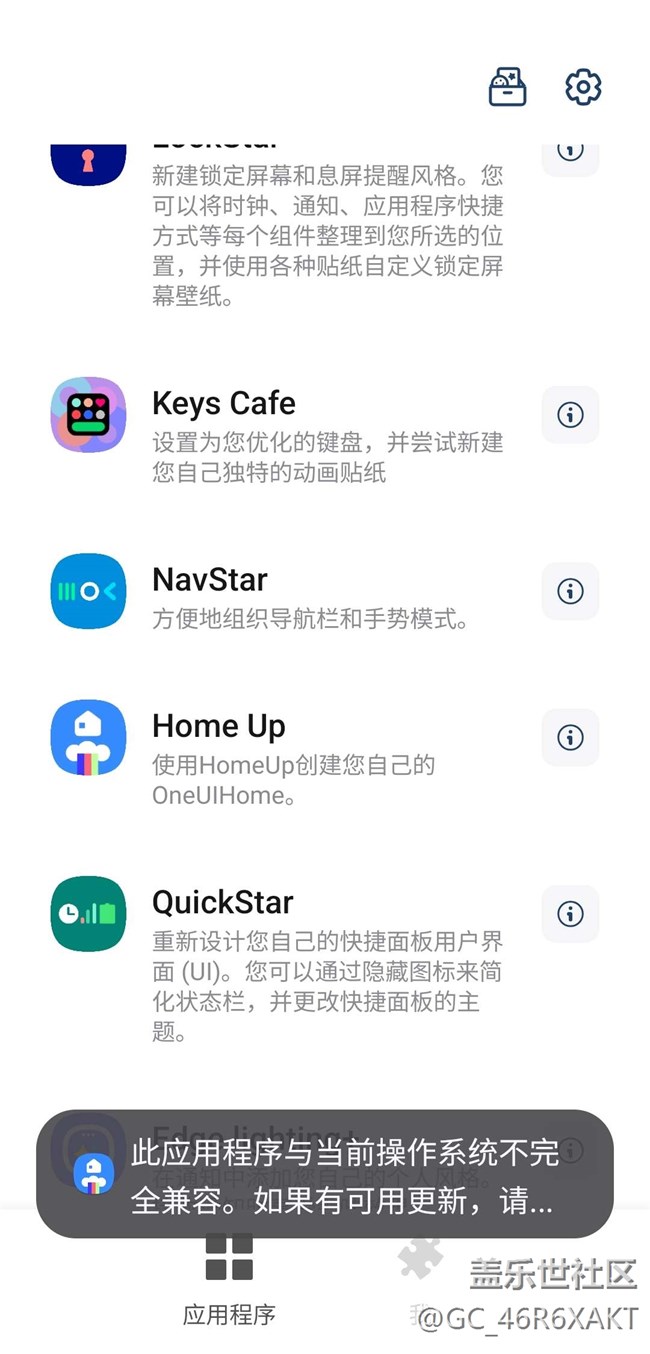View info for NavStar
This screenshot has width=650, height=1354.
pos(570,590)
